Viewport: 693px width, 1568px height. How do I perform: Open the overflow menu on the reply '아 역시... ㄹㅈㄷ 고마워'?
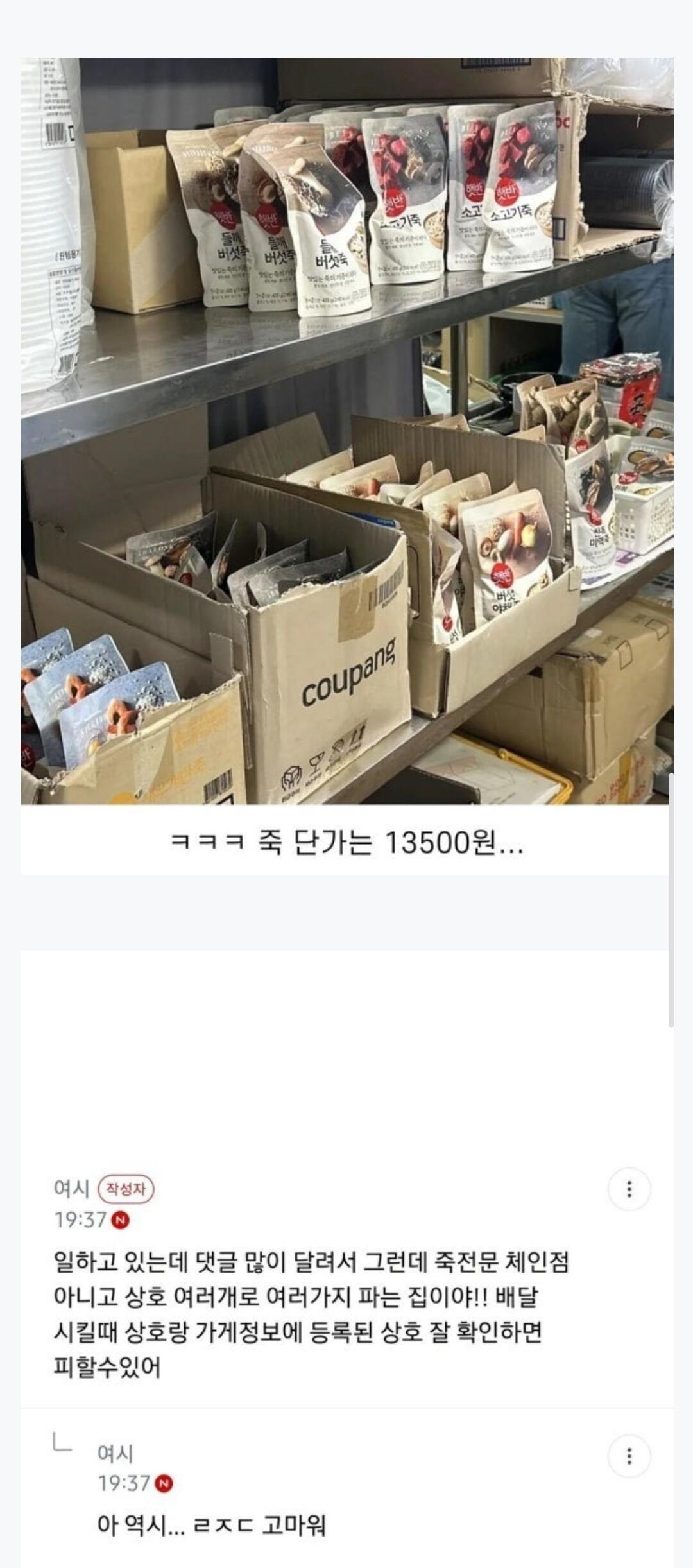(629, 1456)
